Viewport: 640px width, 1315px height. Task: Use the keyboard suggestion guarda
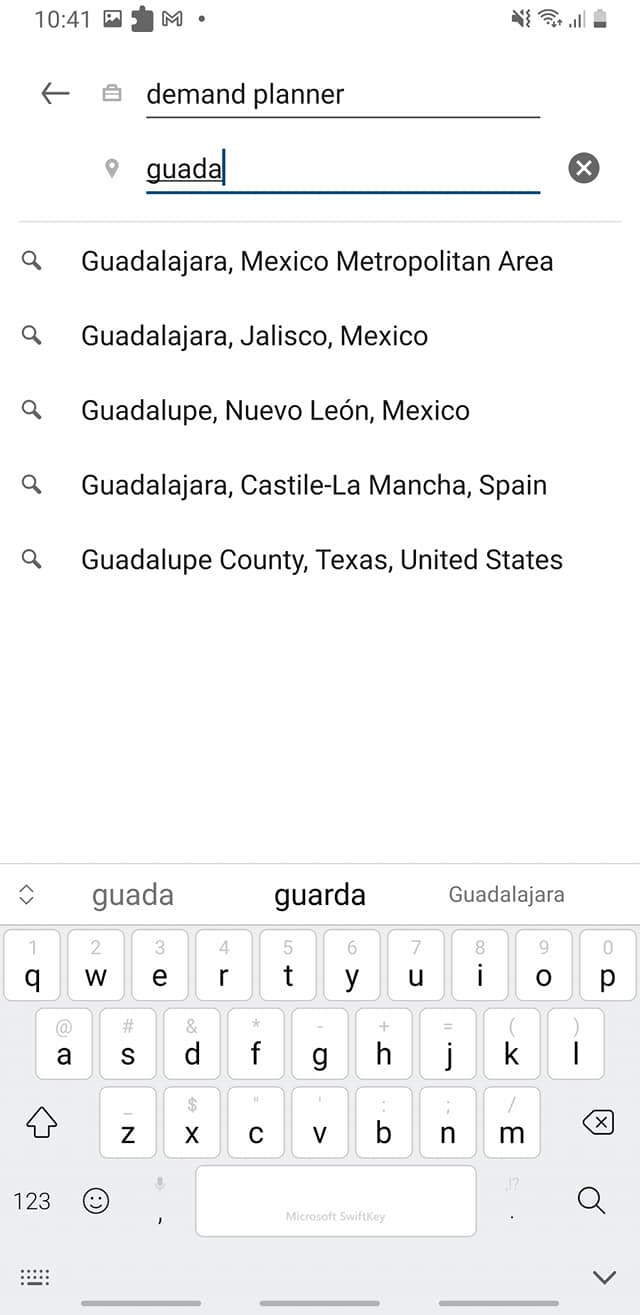(x=320, y=895)
